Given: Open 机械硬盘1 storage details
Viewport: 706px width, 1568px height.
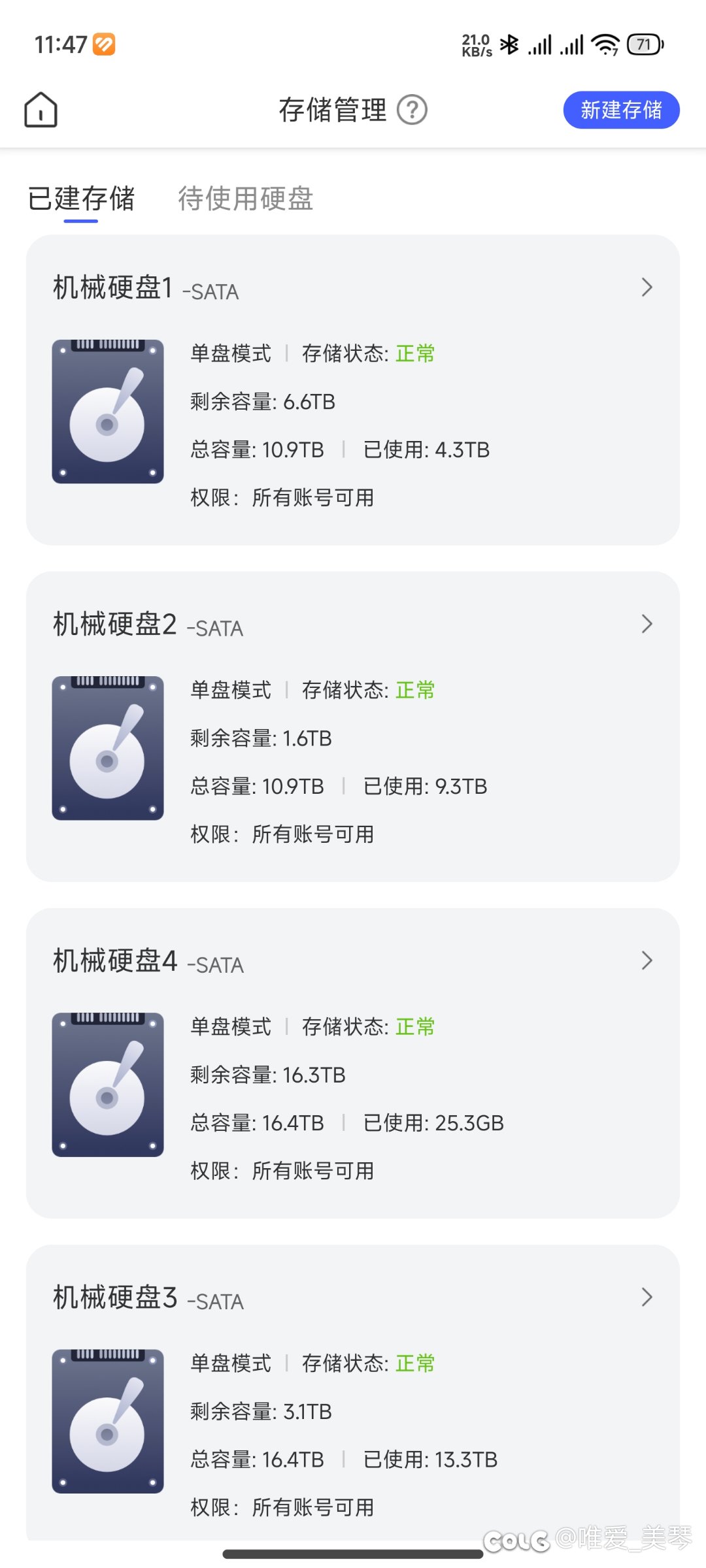Looking at the screenshot, I should (353, 390).
